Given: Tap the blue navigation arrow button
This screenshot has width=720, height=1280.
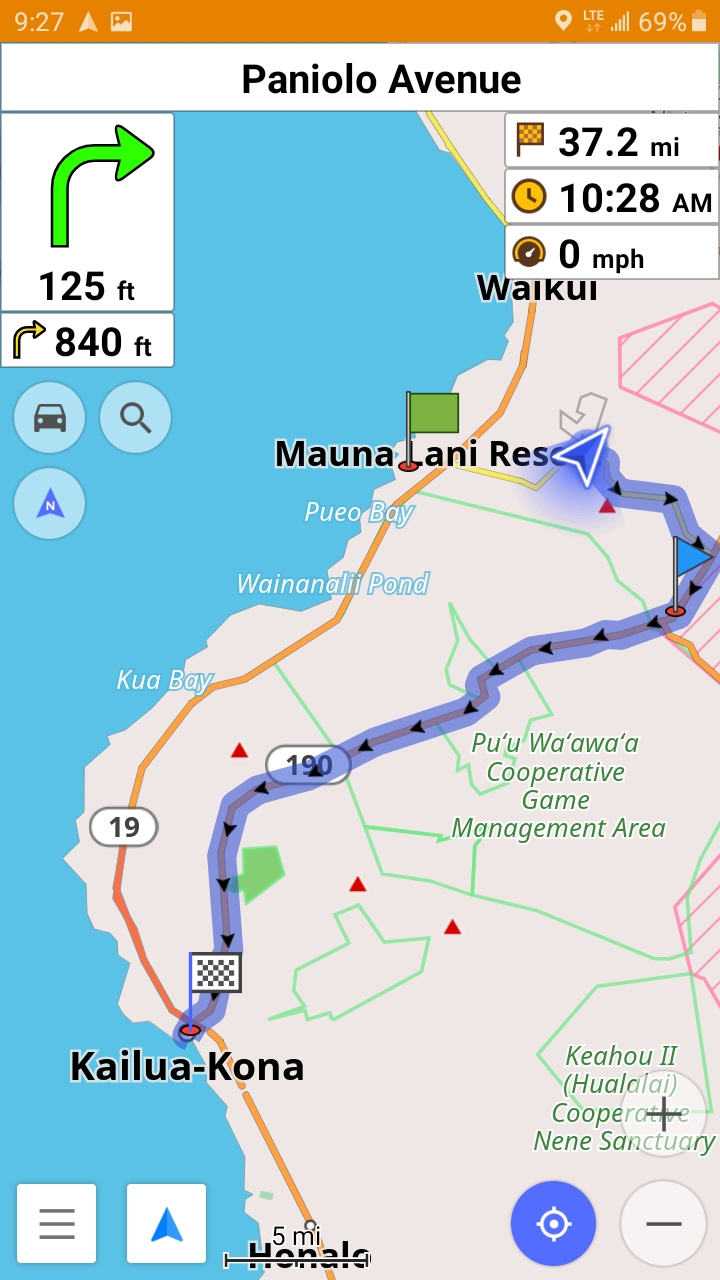Looking at the screenshot, I should coord(167,1223).
